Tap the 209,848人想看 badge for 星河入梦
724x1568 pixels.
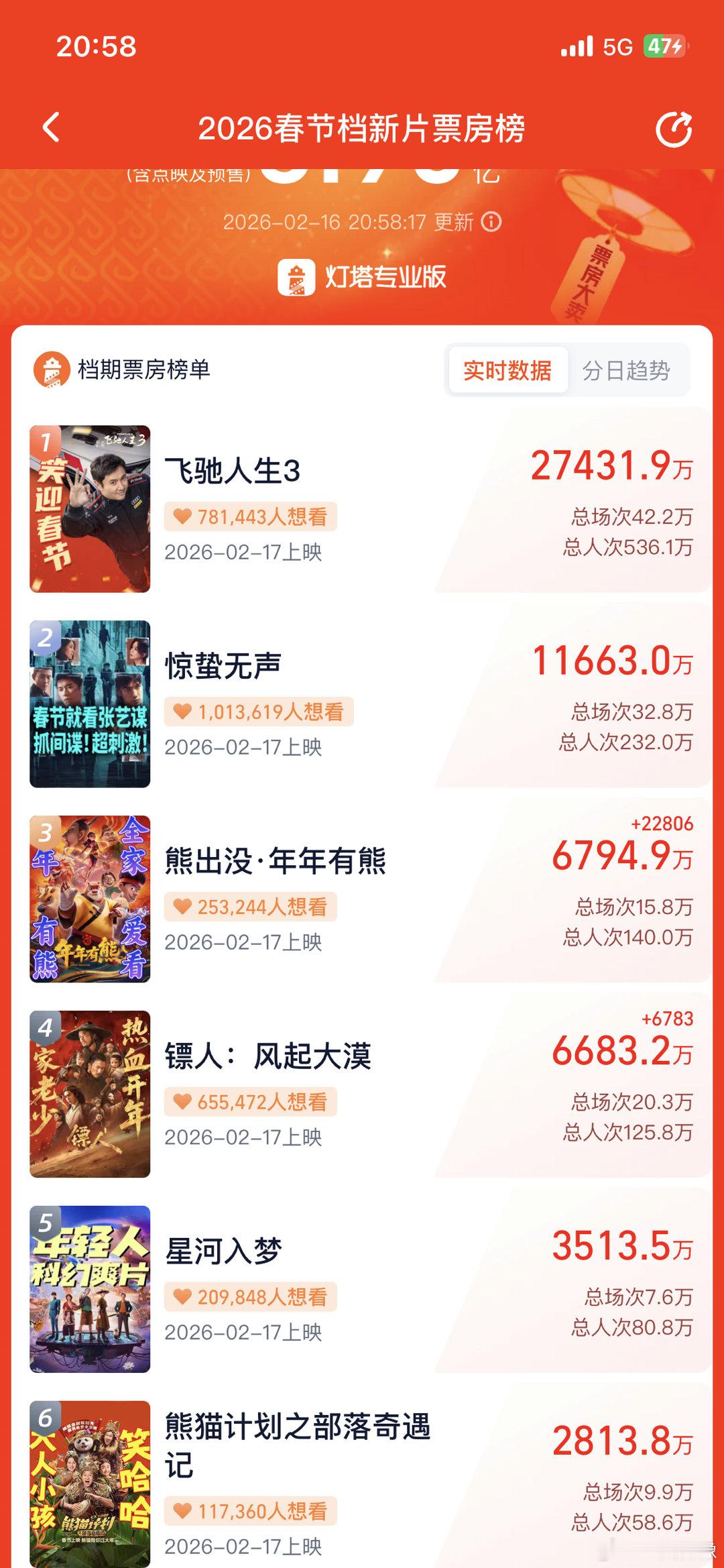tap(249, 1296)
